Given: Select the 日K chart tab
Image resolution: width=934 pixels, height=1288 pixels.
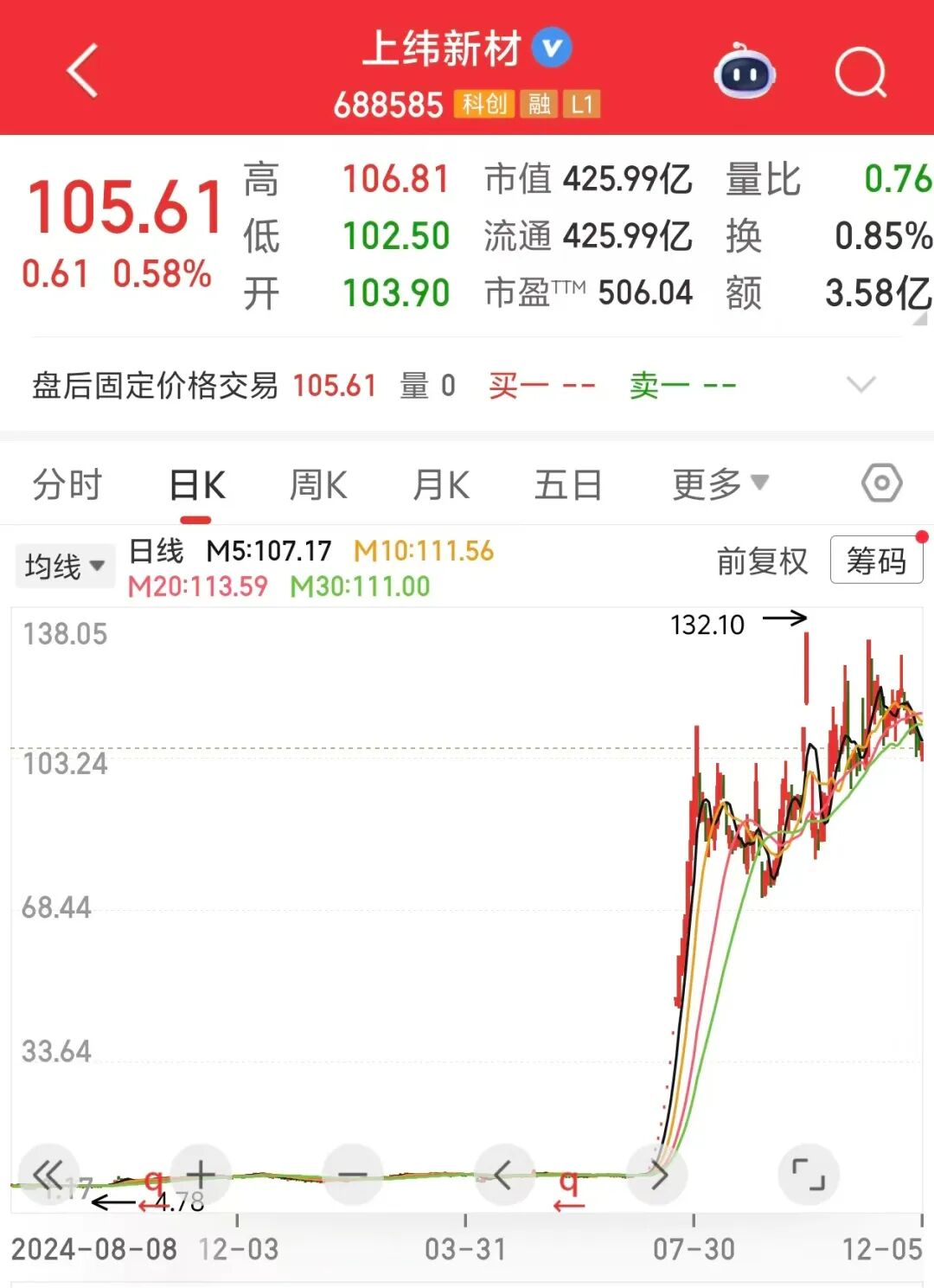Looking at the screenshot, I should (x=197, y=485).
